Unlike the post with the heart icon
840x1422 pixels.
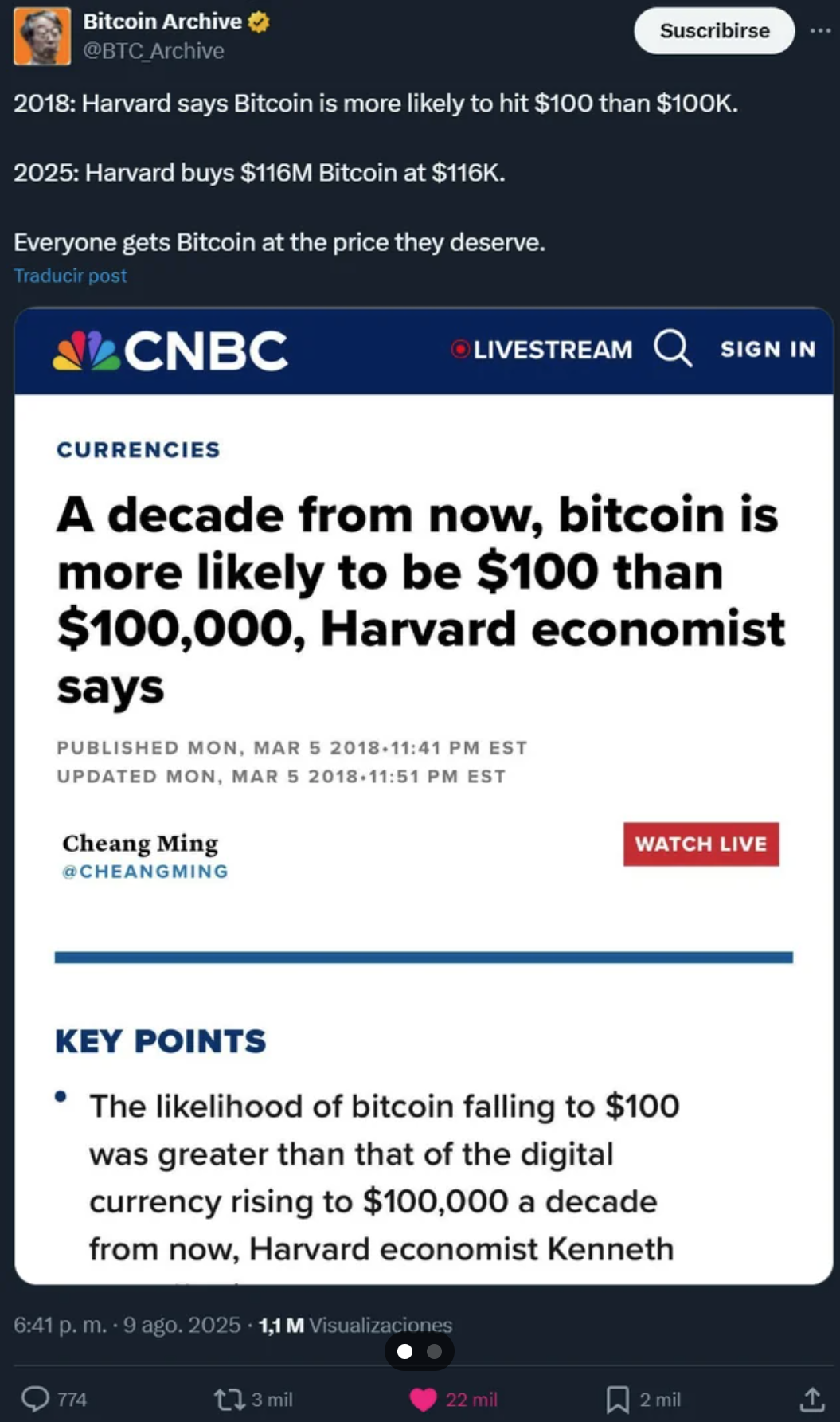[423, 1400]
